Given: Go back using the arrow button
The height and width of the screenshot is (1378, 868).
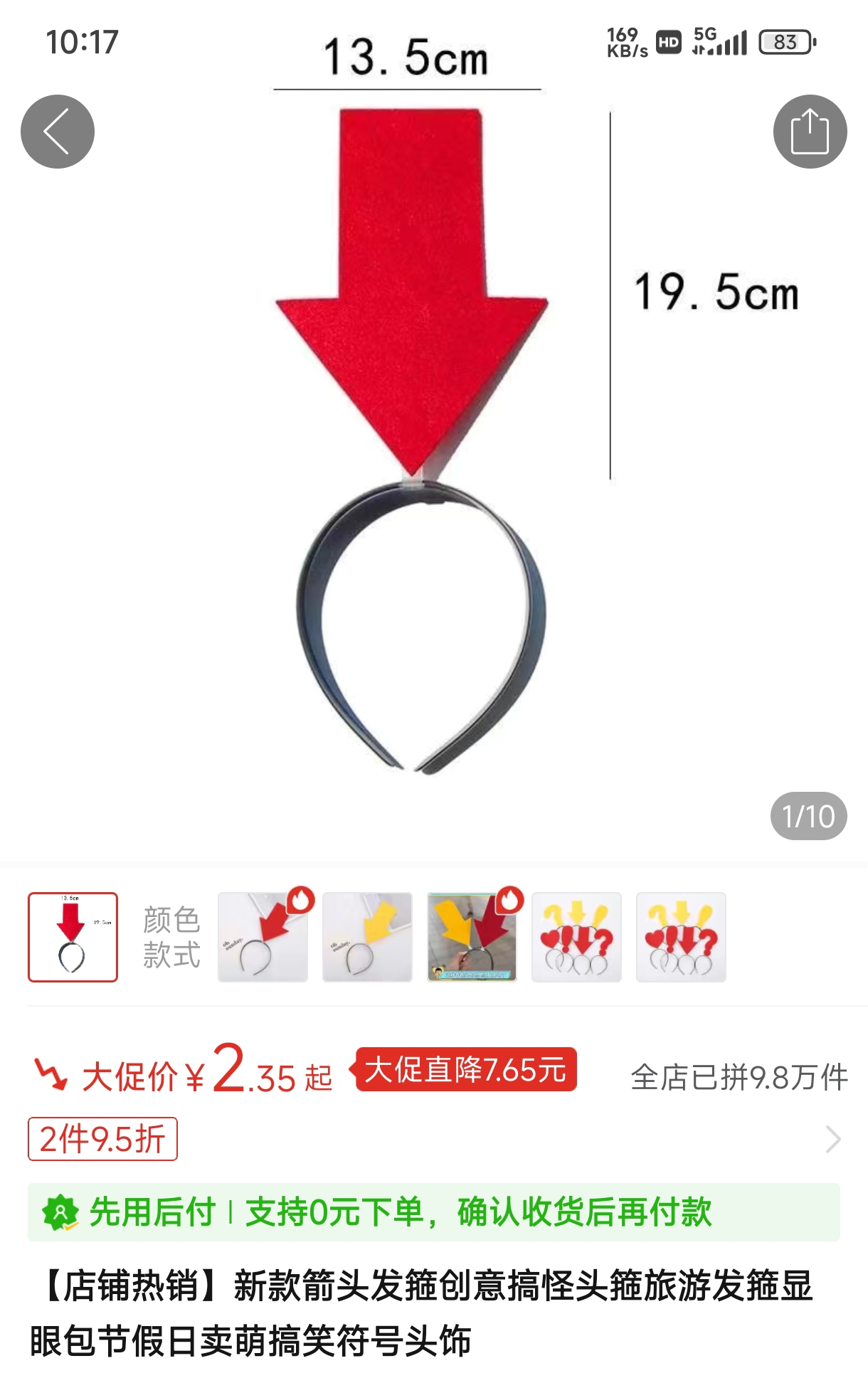Looking at the screenshot, I should click(58, 132).
